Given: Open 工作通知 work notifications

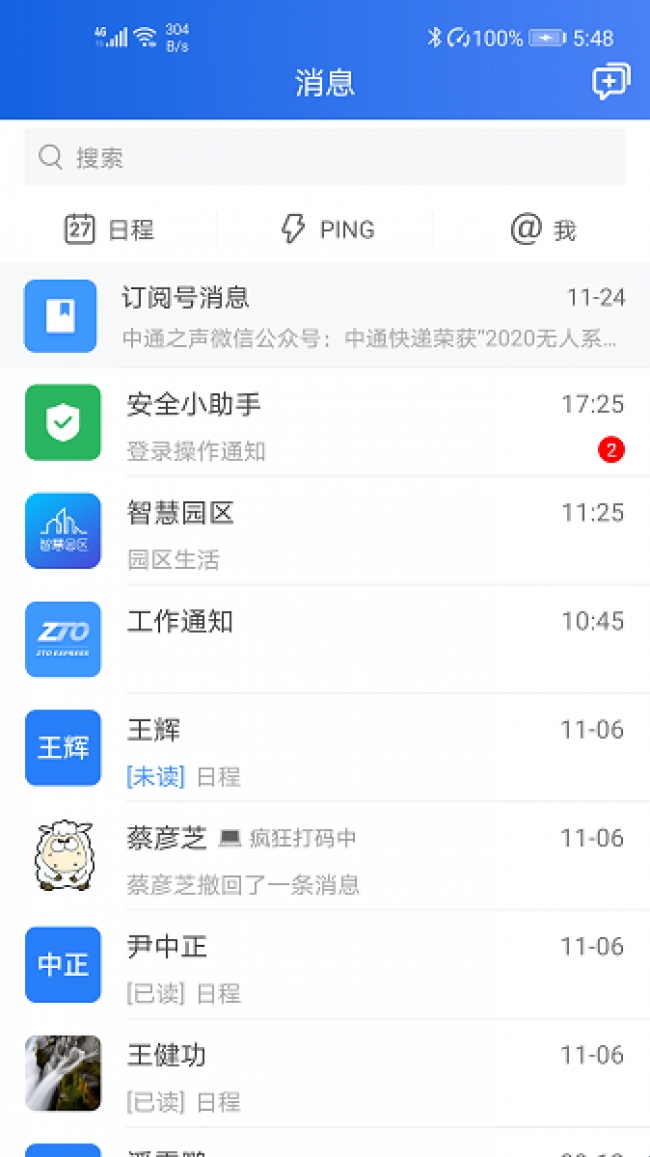Looking at the screenshot, I should [x=325, y=639].
